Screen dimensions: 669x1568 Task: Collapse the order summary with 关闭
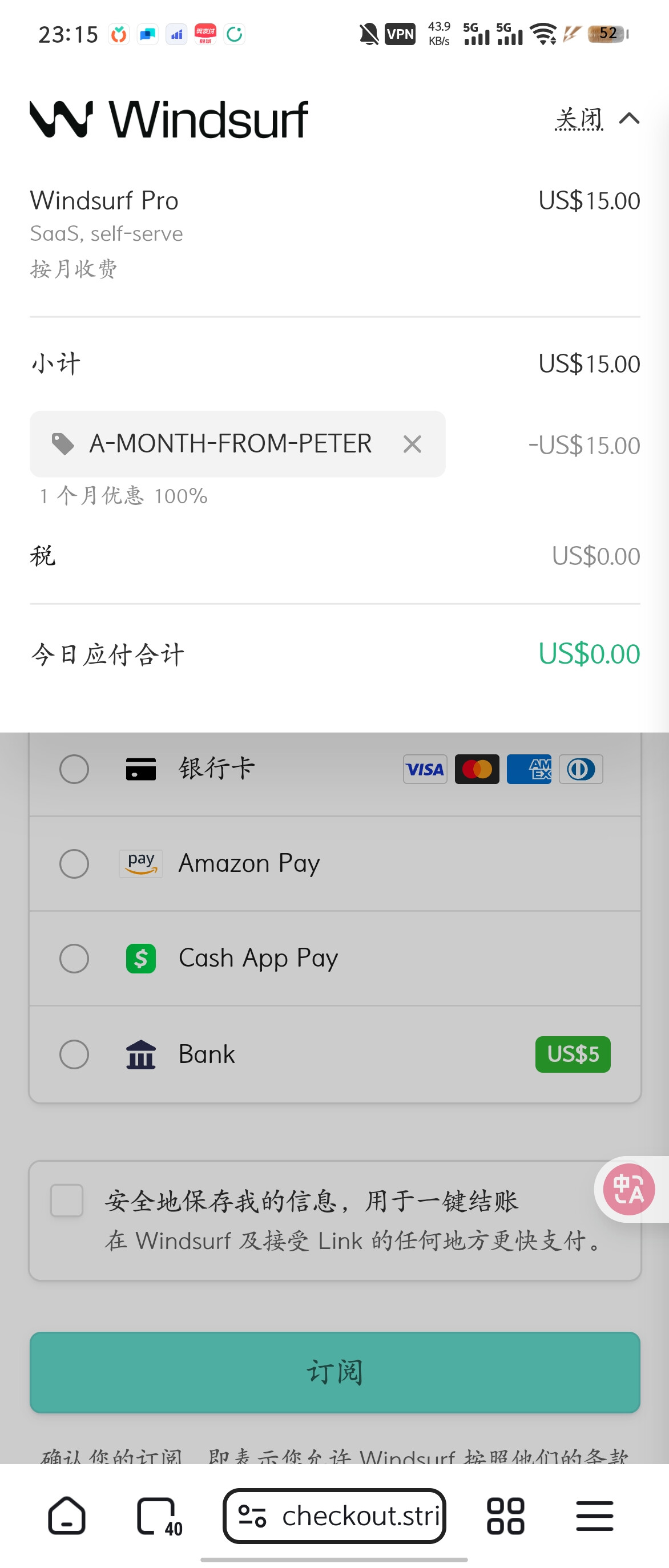pos(595,119)
